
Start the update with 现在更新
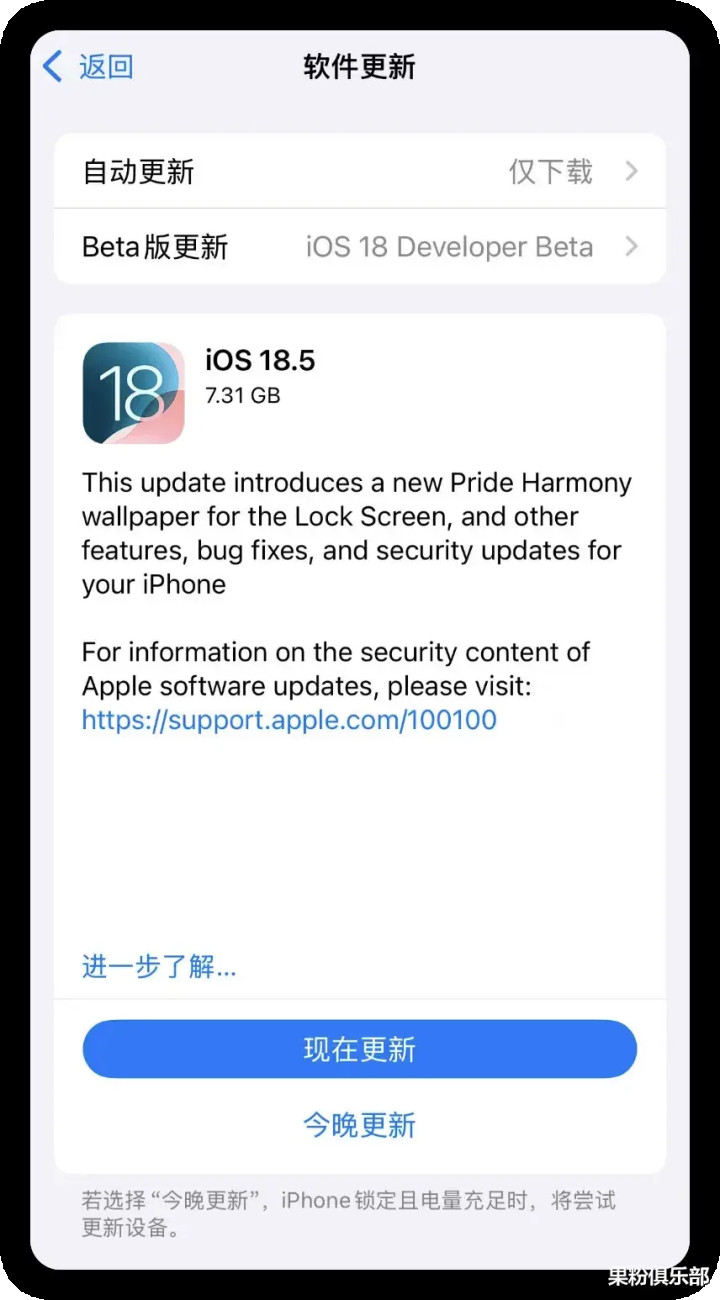[x=359, y=1049]
